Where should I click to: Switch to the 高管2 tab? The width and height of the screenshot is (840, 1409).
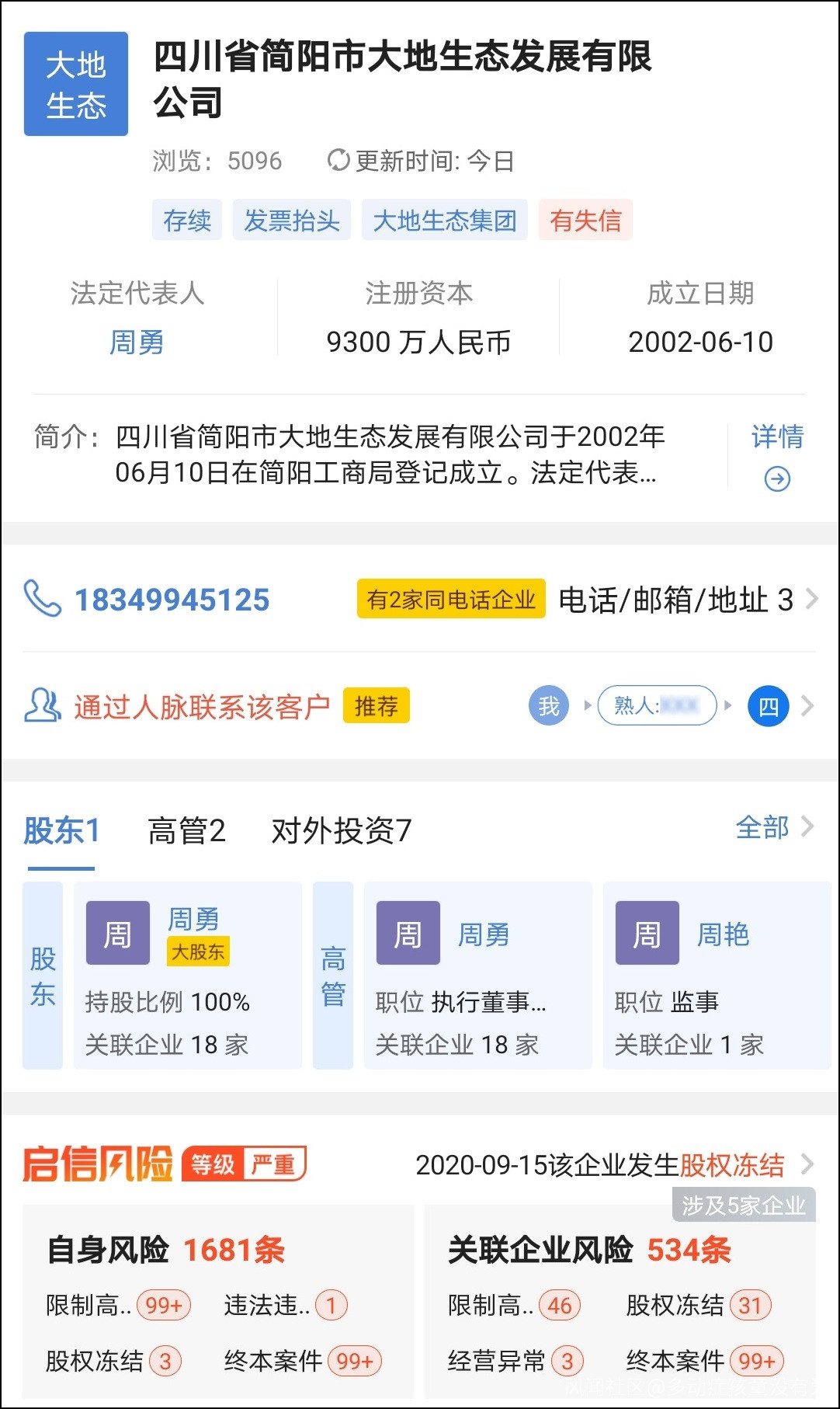186,831
